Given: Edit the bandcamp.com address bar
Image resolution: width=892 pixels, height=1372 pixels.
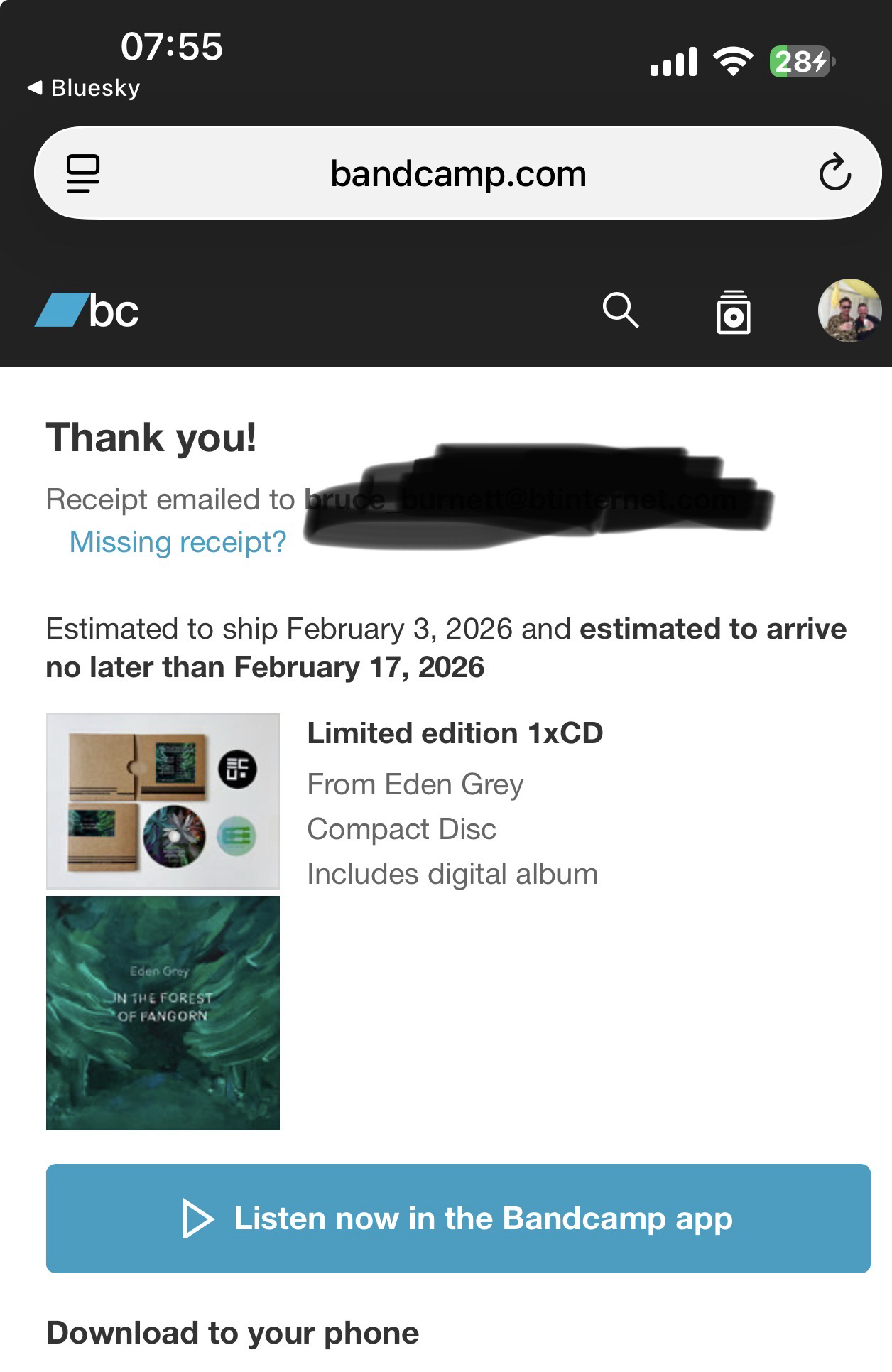Looking at the screenshot, I should point(458,173).
